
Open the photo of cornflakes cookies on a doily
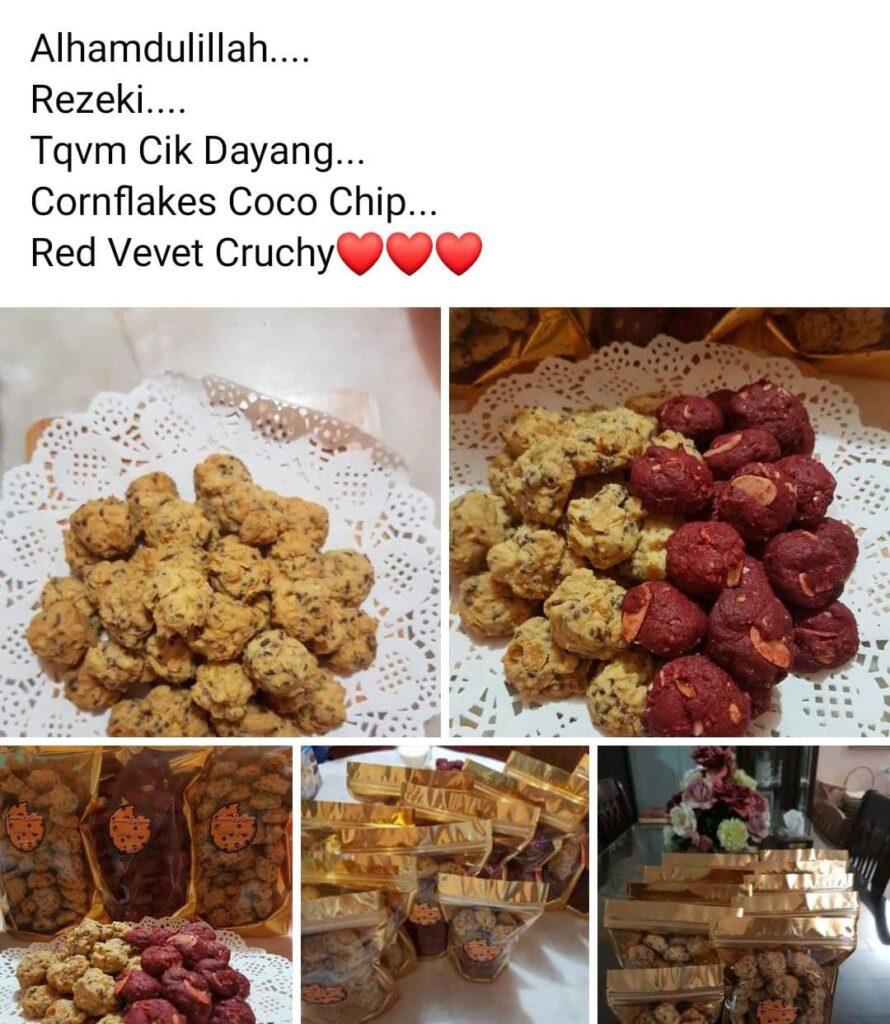(220, 522)
